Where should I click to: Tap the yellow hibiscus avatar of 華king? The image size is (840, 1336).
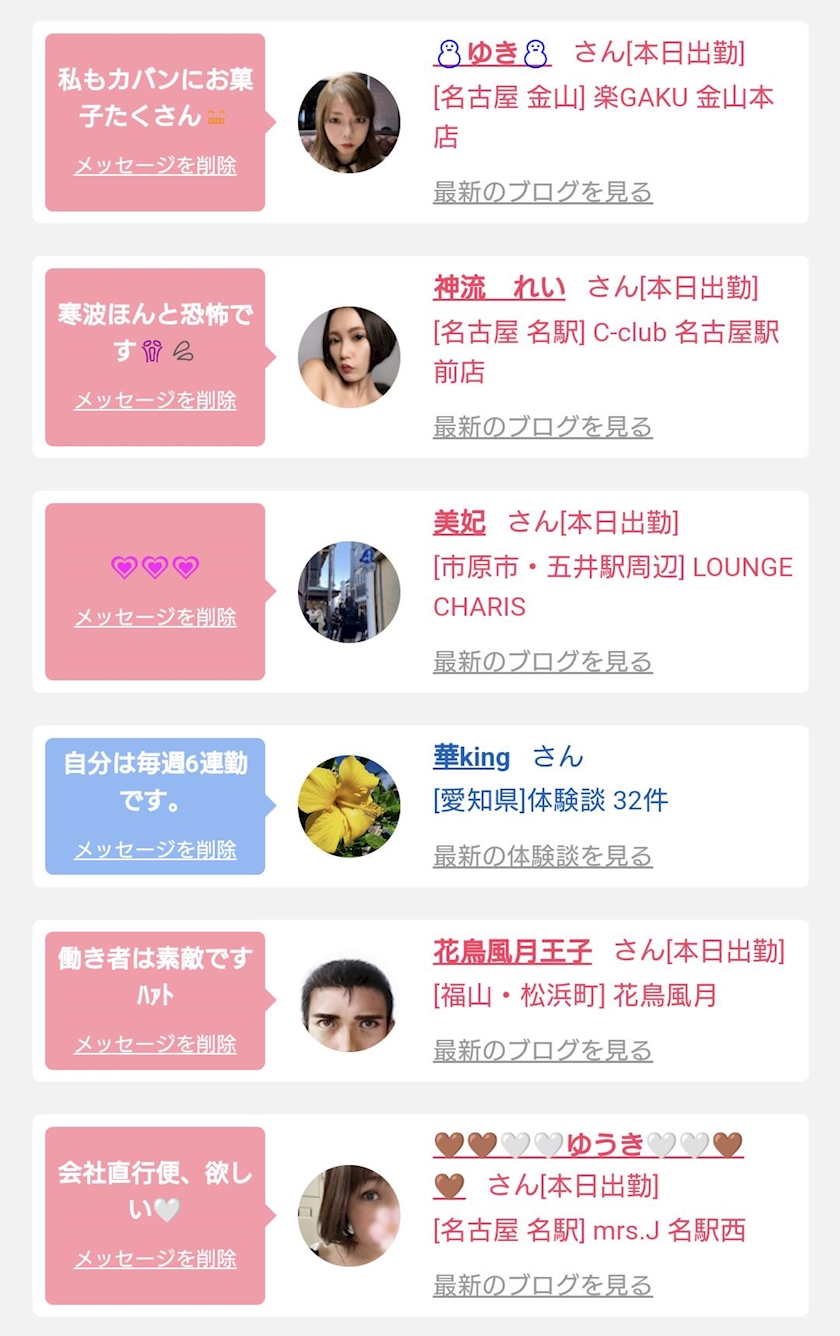[x=349, y=806]
